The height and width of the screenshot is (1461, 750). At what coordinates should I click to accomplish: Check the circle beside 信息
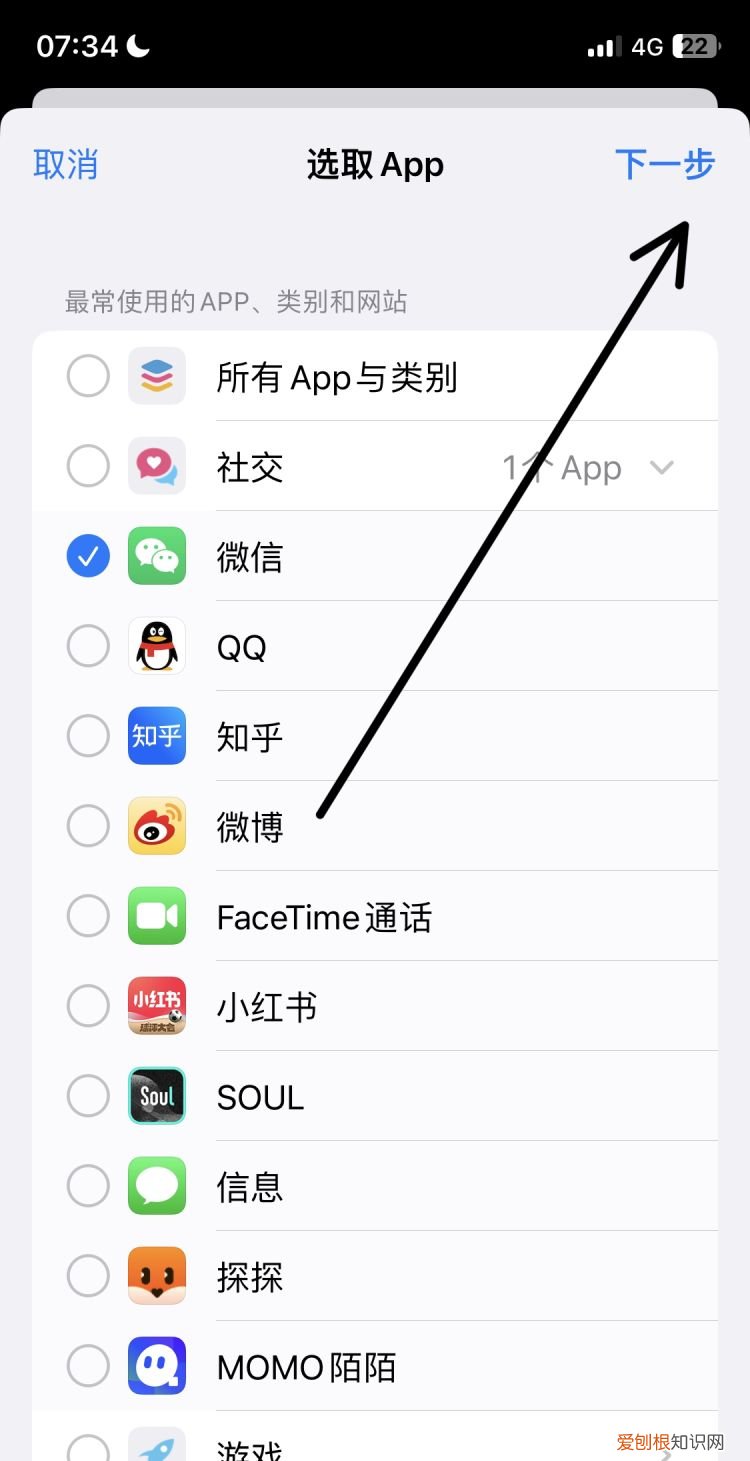(88, 1186)
